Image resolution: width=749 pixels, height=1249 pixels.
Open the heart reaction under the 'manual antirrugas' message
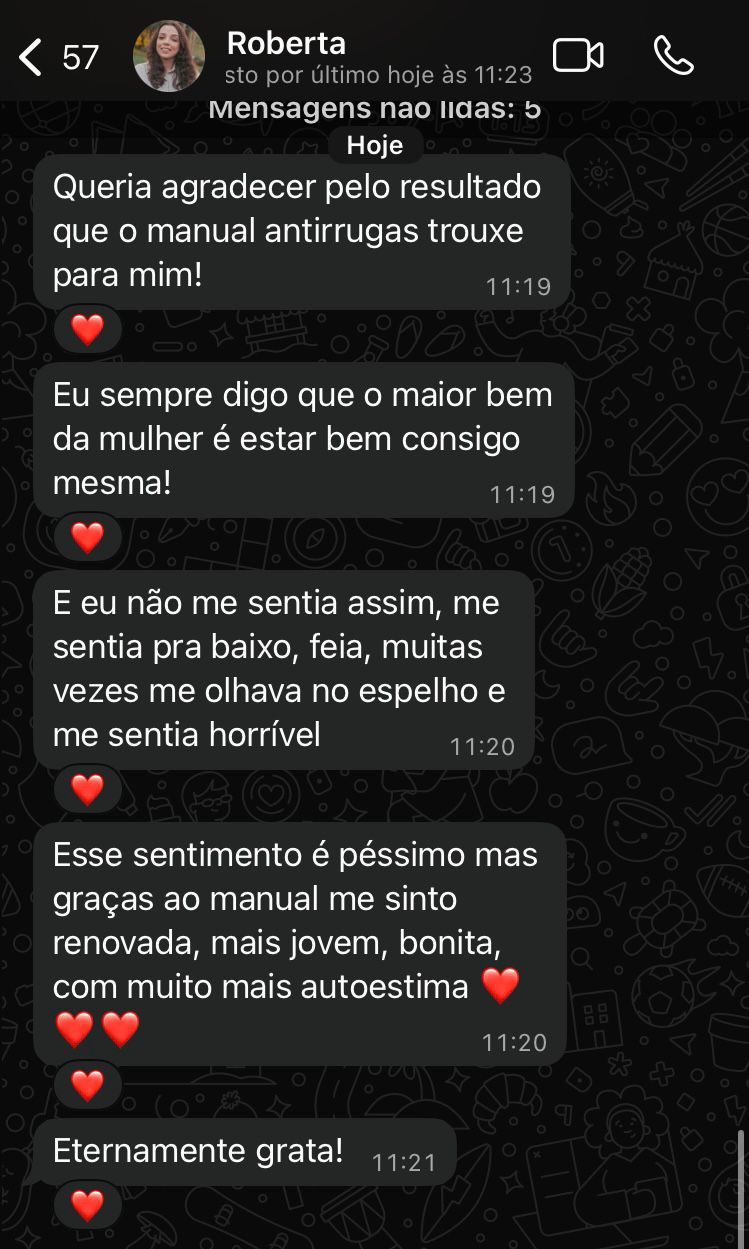point(88,330)
